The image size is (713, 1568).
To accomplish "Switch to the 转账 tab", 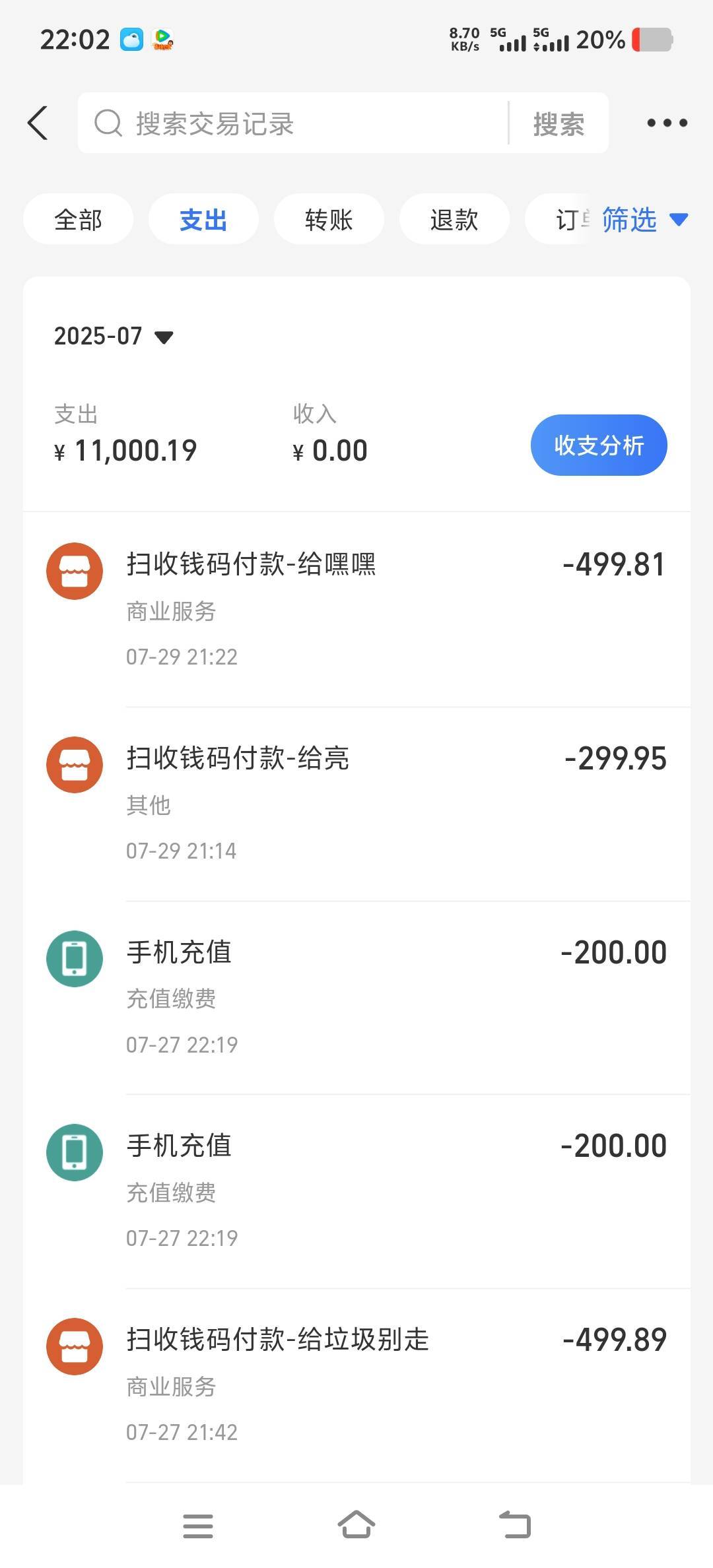I will [329, 219].
